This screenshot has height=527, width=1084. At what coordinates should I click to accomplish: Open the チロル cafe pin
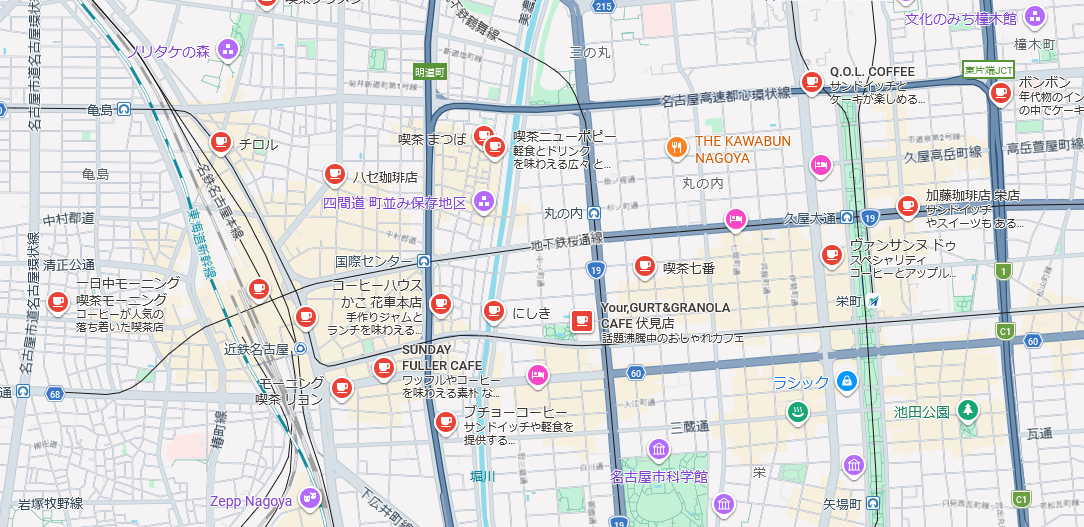221,143
